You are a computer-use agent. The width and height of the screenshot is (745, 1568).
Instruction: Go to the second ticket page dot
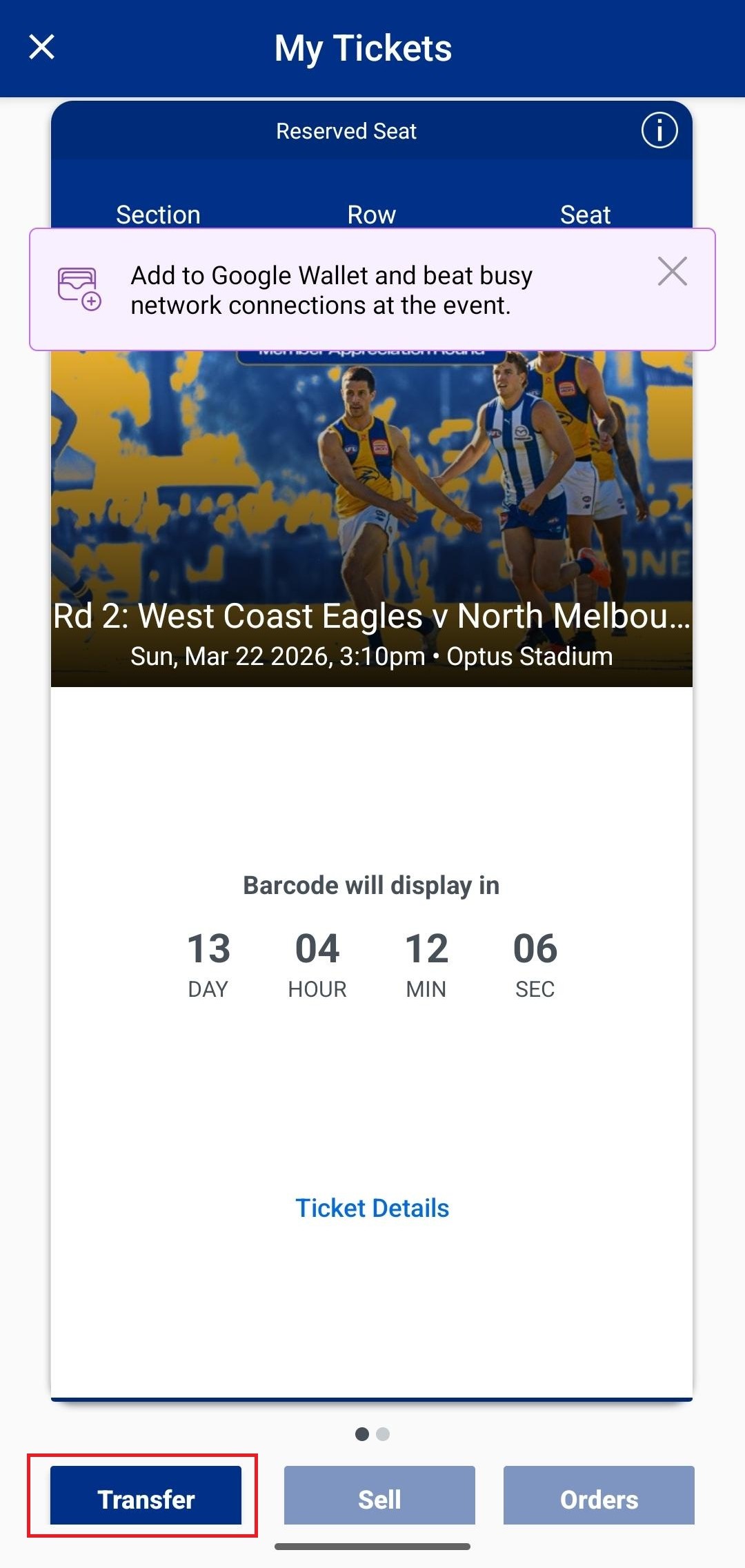383,1434
